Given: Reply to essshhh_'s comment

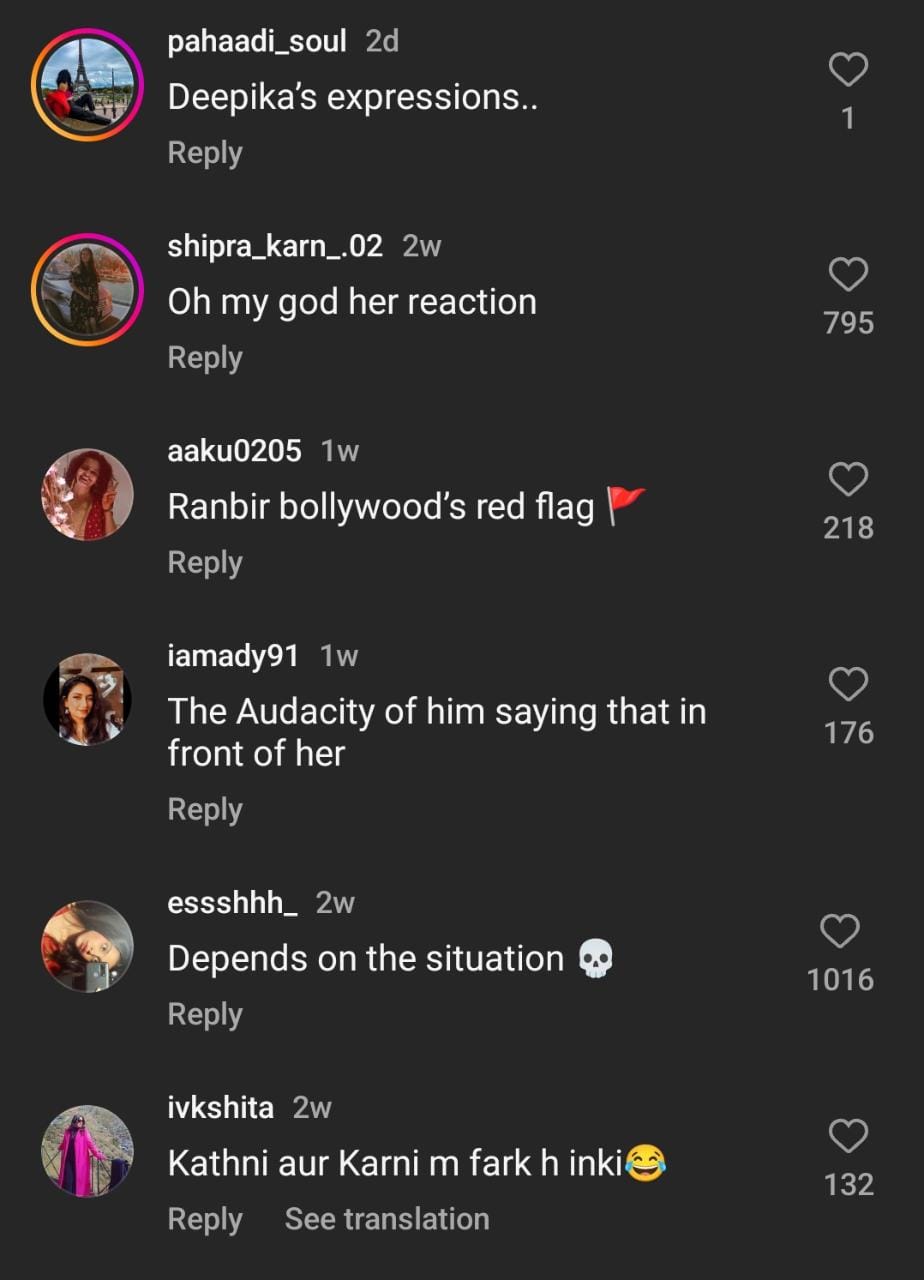Looking at the screenshot, I should [205, 1014].
